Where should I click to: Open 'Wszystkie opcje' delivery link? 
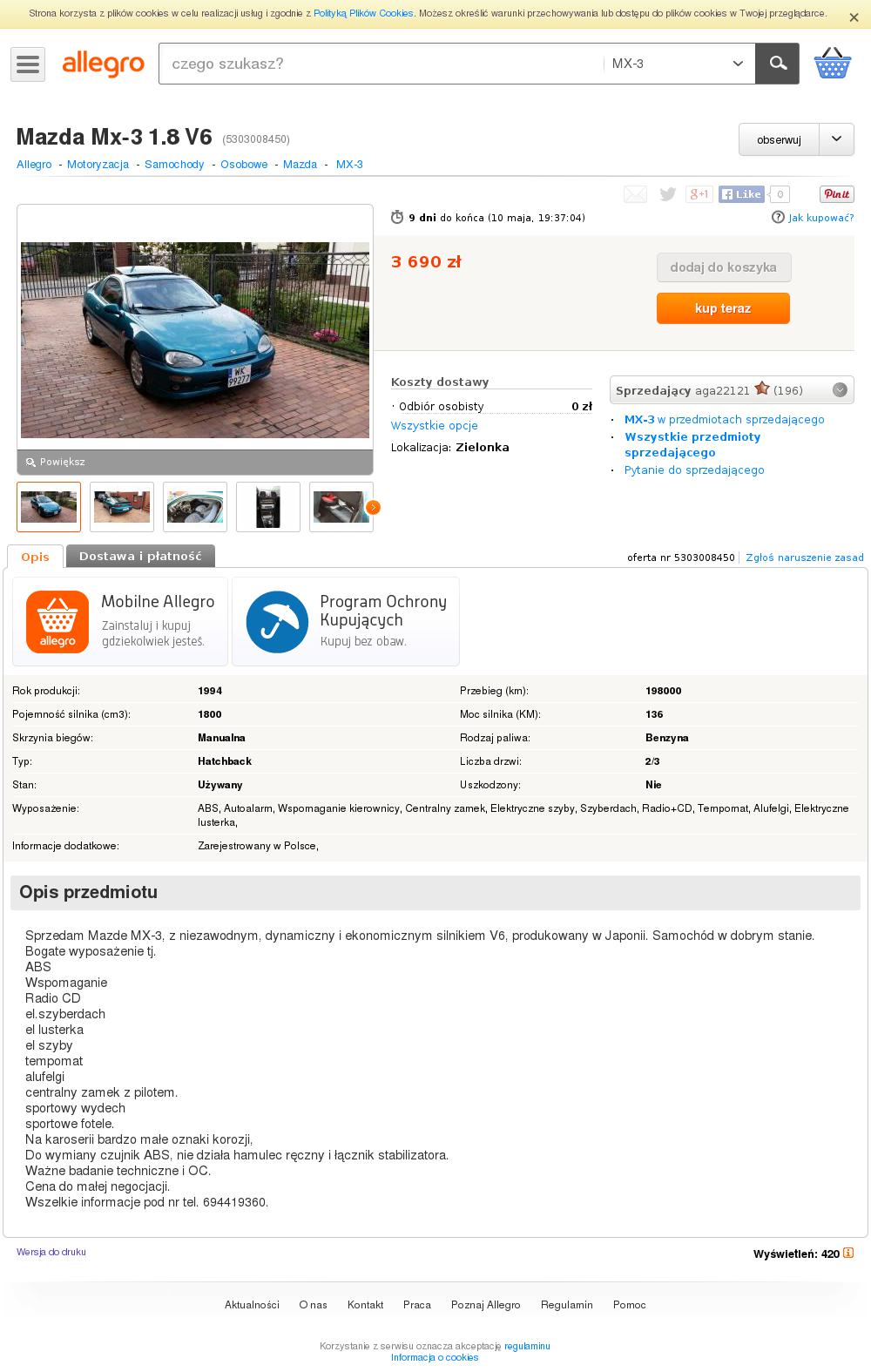pos(434,426)
